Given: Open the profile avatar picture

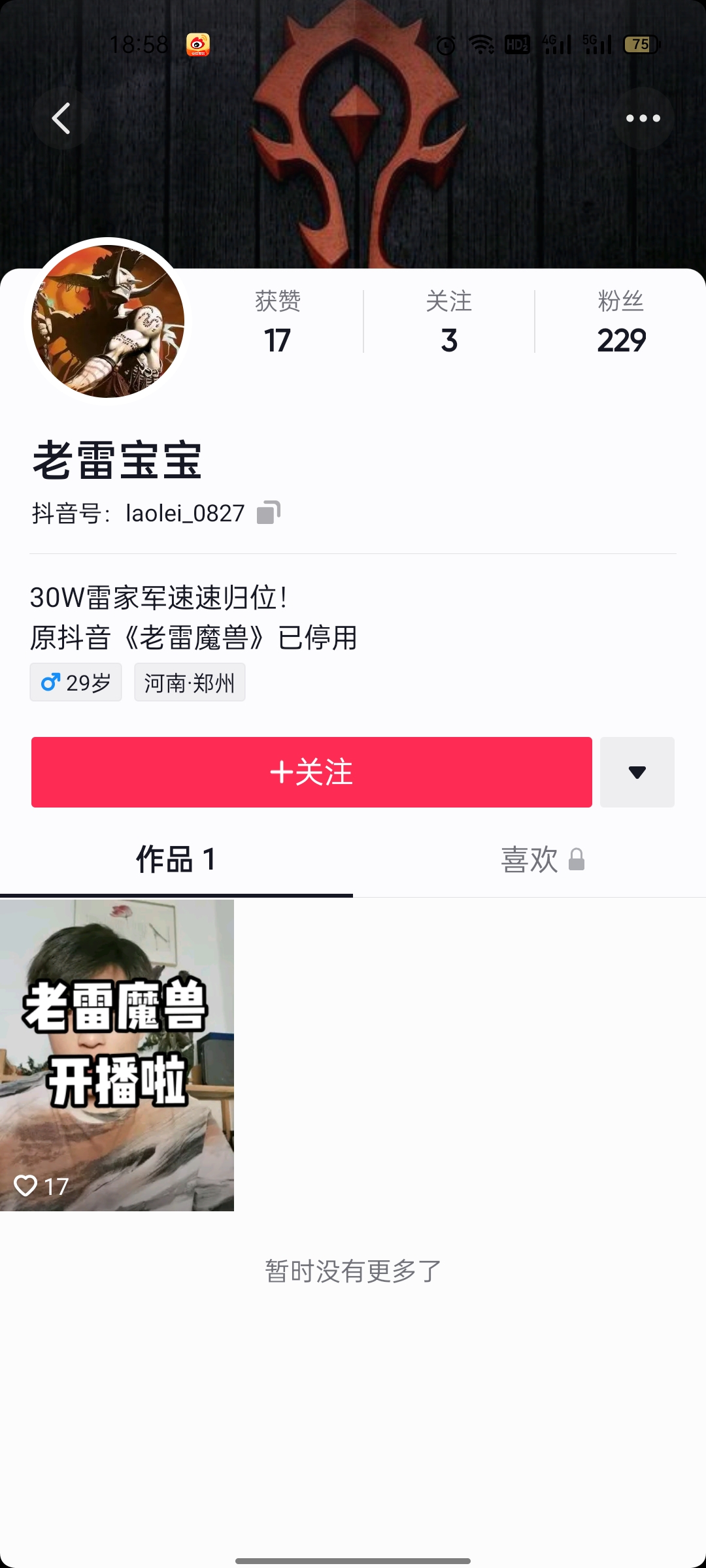Looking at the screenshot, I should click(108, 321).
